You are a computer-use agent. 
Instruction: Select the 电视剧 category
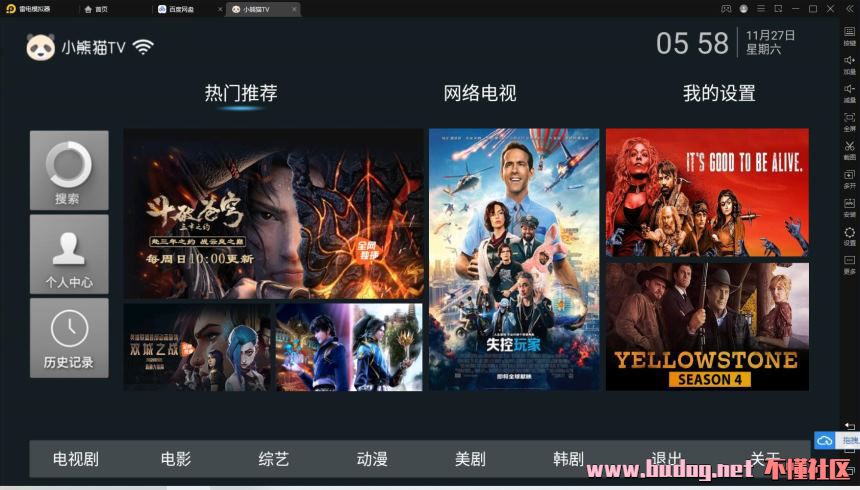tap(76, 459)
